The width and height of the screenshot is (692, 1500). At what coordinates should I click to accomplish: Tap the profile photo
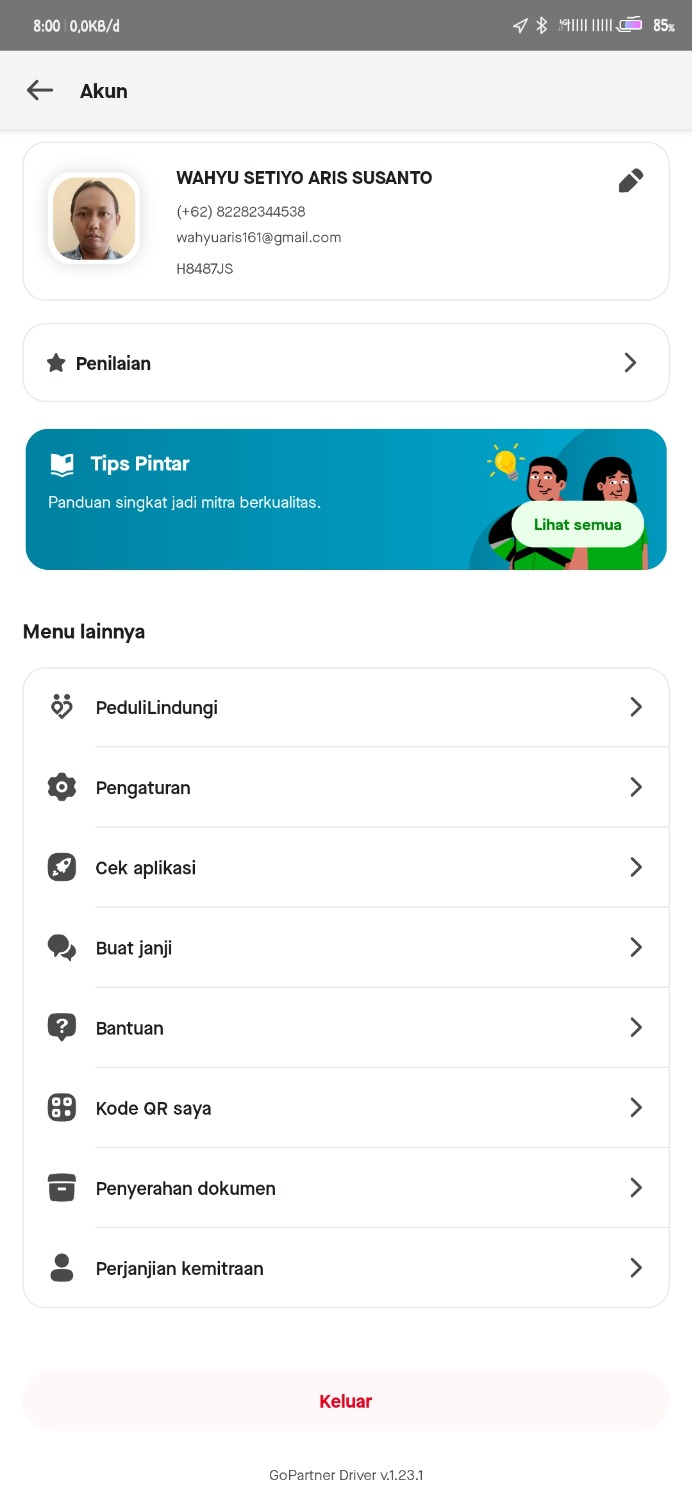(x=94, y=219)
